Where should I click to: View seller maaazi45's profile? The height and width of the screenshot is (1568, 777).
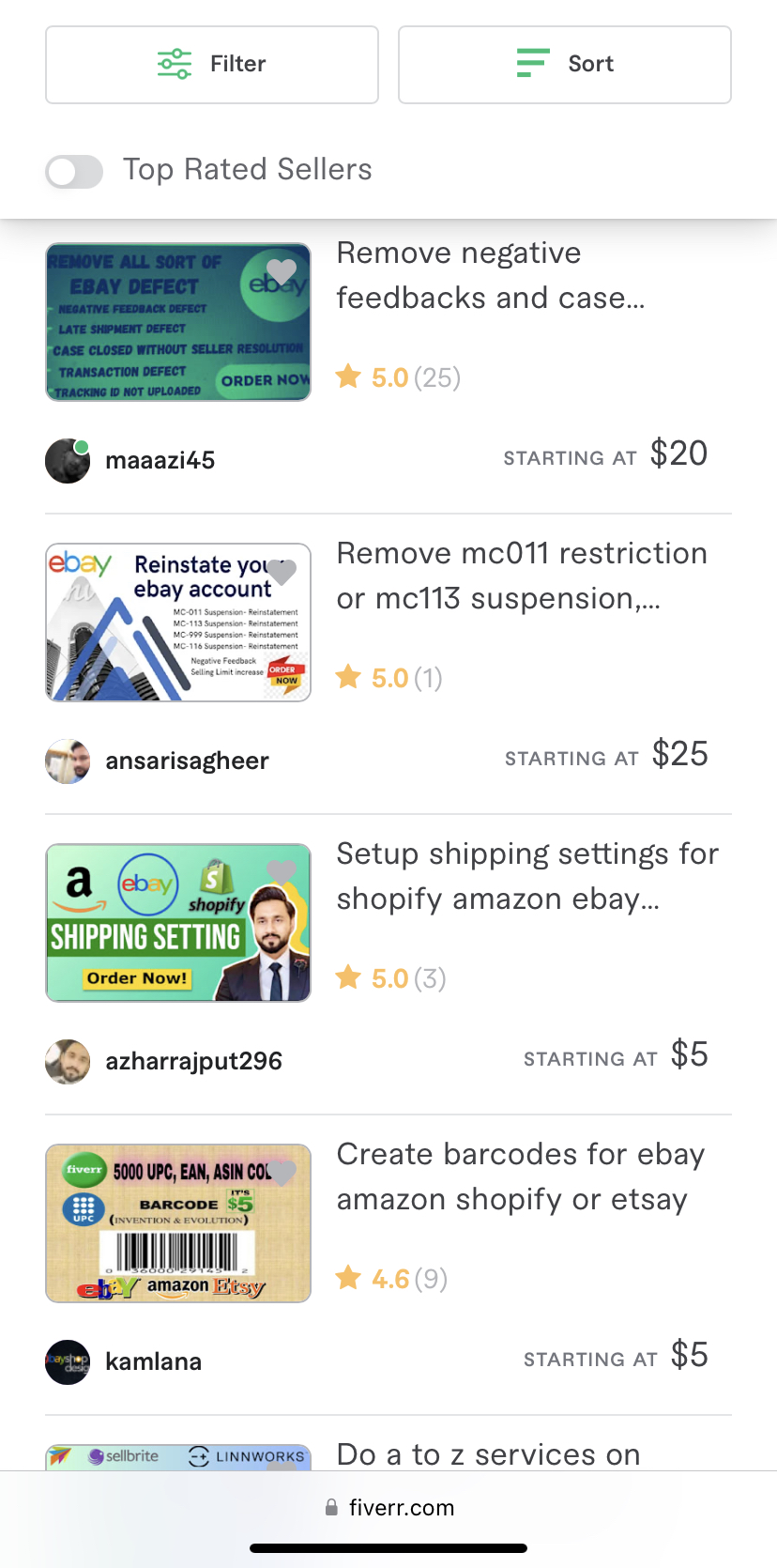coord(160,461)
